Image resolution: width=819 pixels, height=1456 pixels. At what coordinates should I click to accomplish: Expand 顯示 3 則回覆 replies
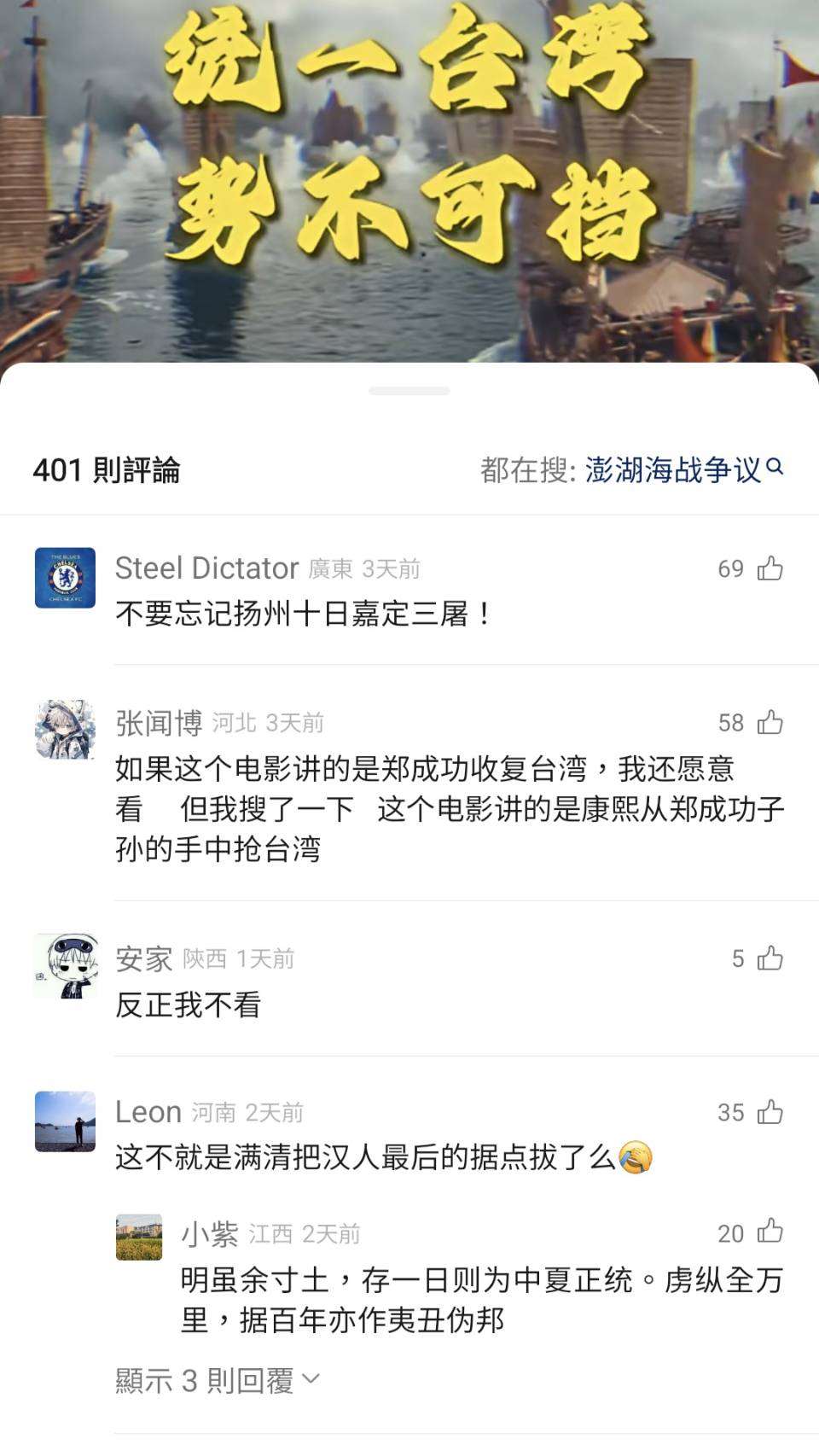pyautogui.click(x=217, y=1380)
